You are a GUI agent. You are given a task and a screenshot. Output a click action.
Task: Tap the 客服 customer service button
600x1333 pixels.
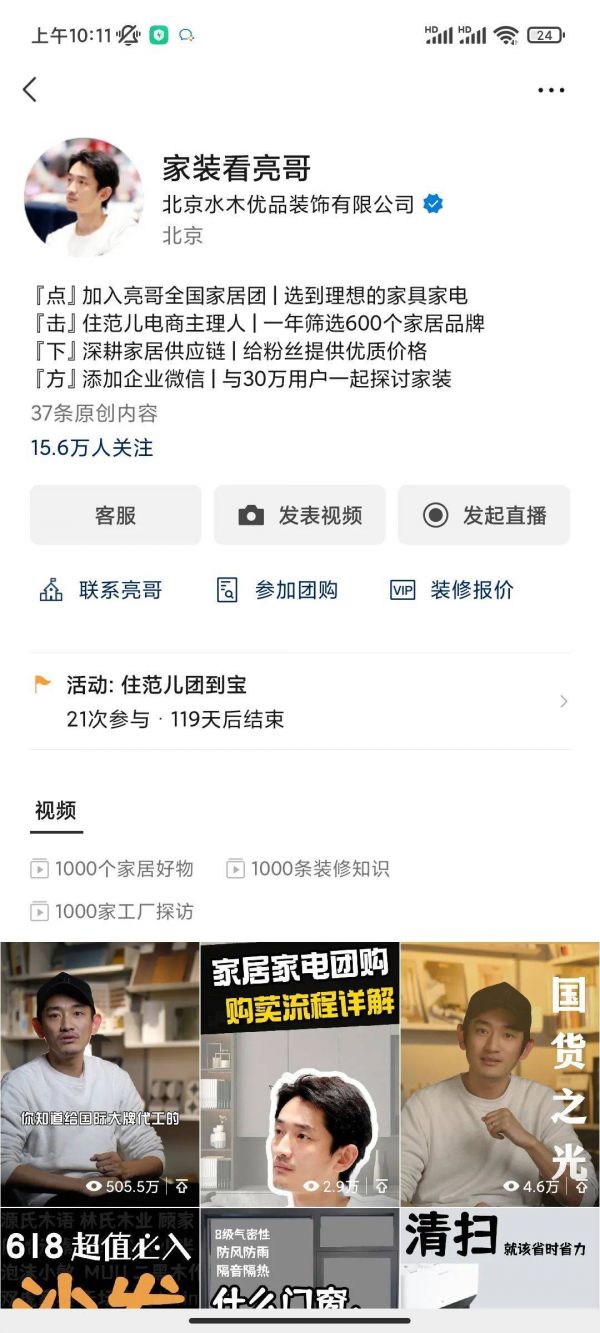point(115,515)
